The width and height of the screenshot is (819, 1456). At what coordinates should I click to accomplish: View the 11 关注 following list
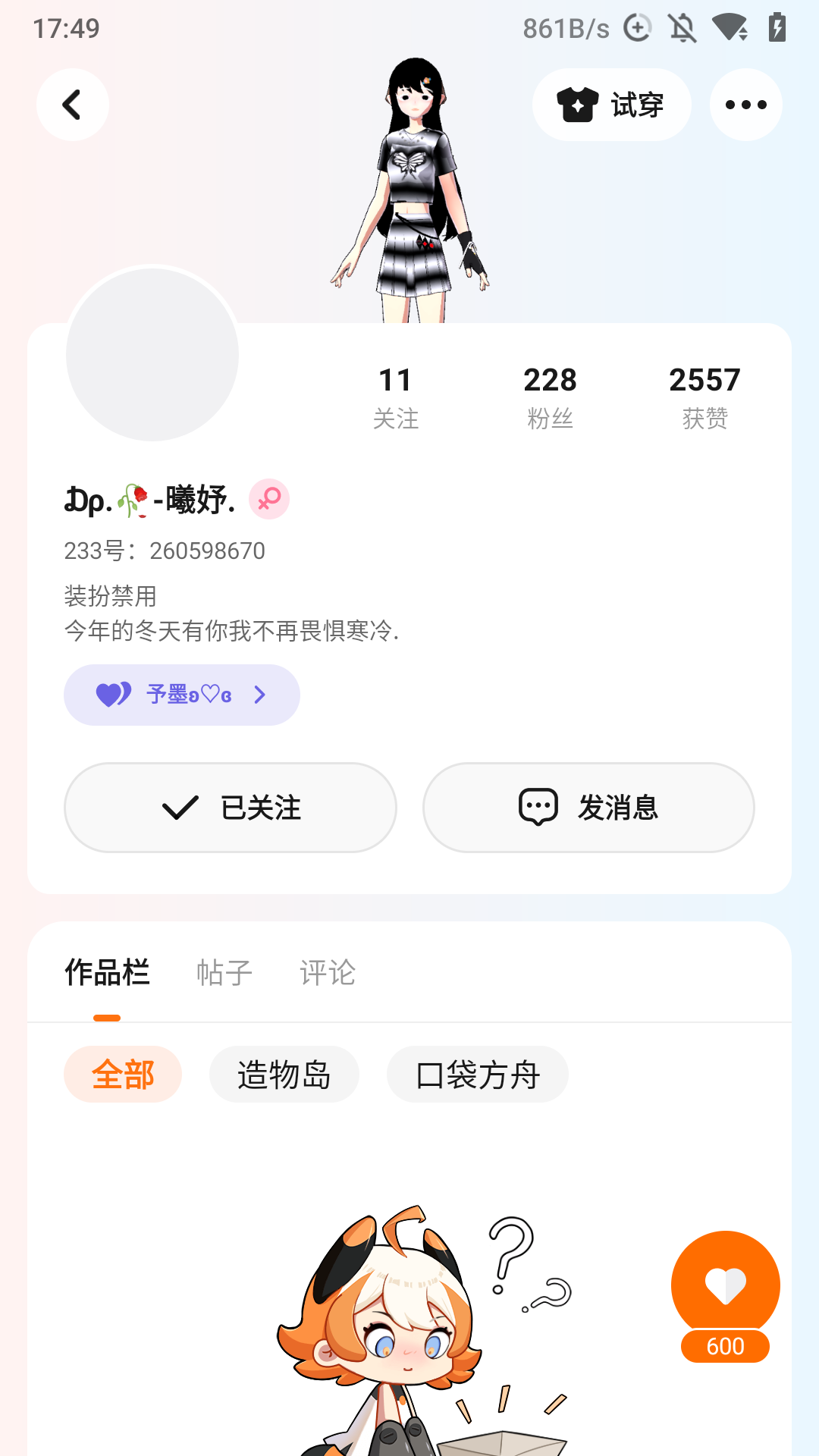click(395, 397)
